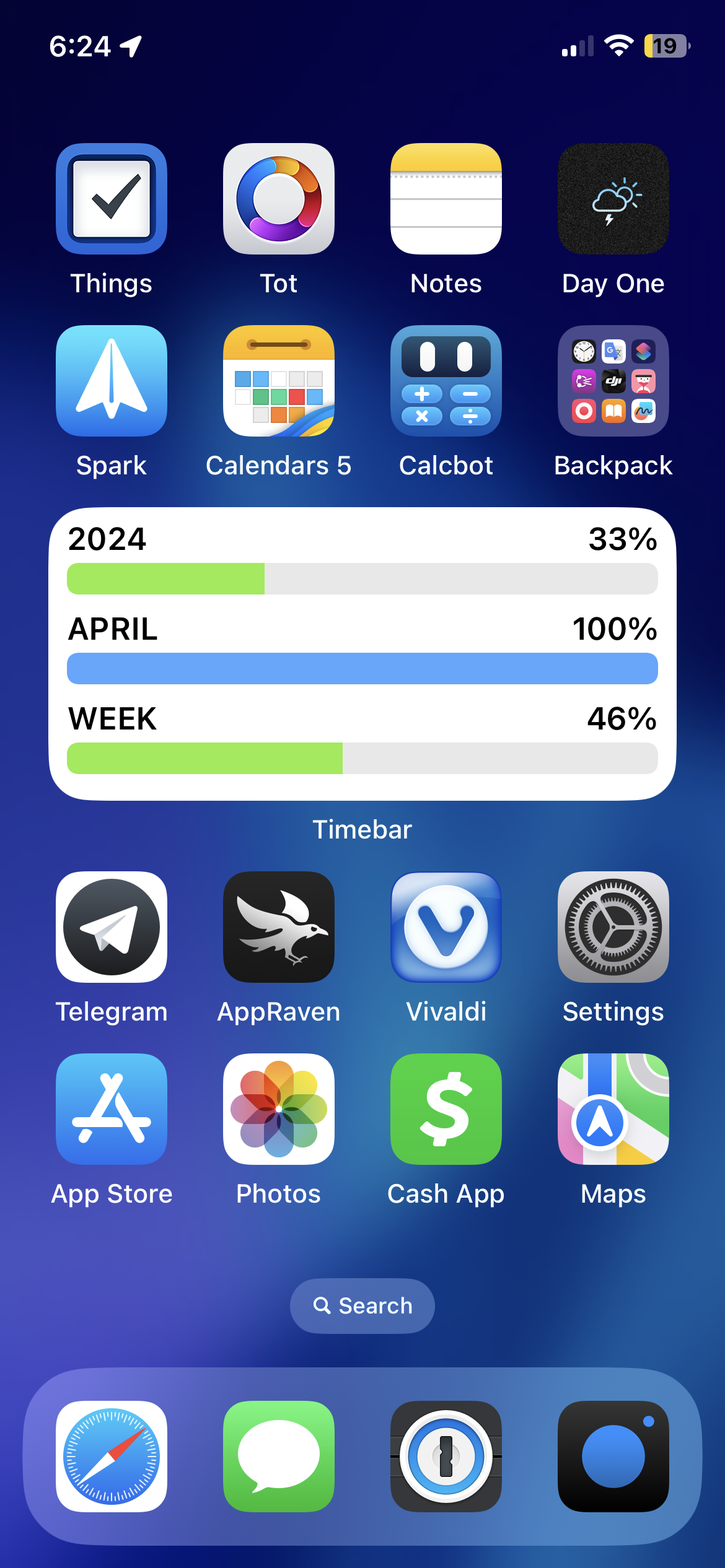Open the Day One app
The width and height of the screenshot is (725, 1568).
613,199
